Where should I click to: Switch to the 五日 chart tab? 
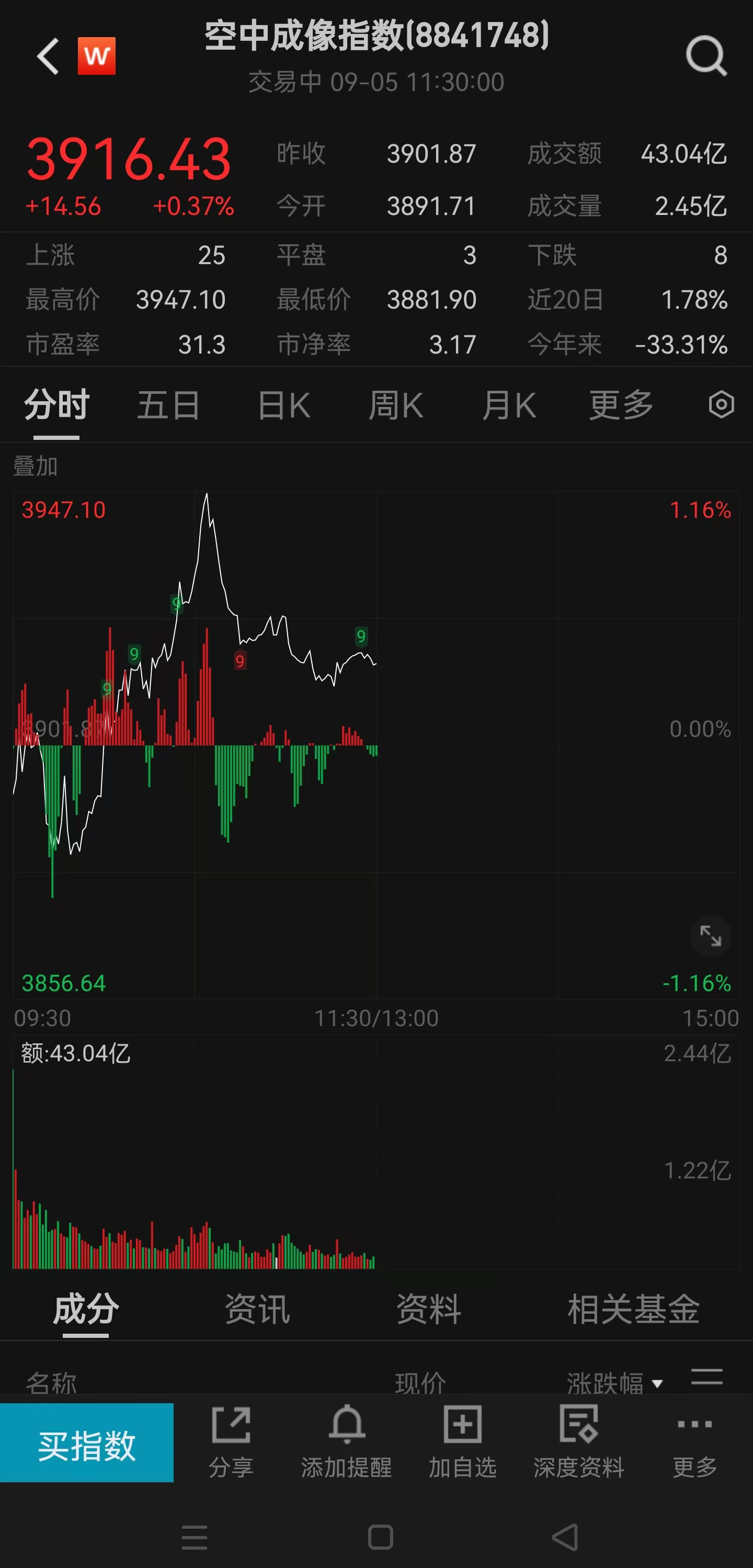pyautogui.click(x=168, y=405)
